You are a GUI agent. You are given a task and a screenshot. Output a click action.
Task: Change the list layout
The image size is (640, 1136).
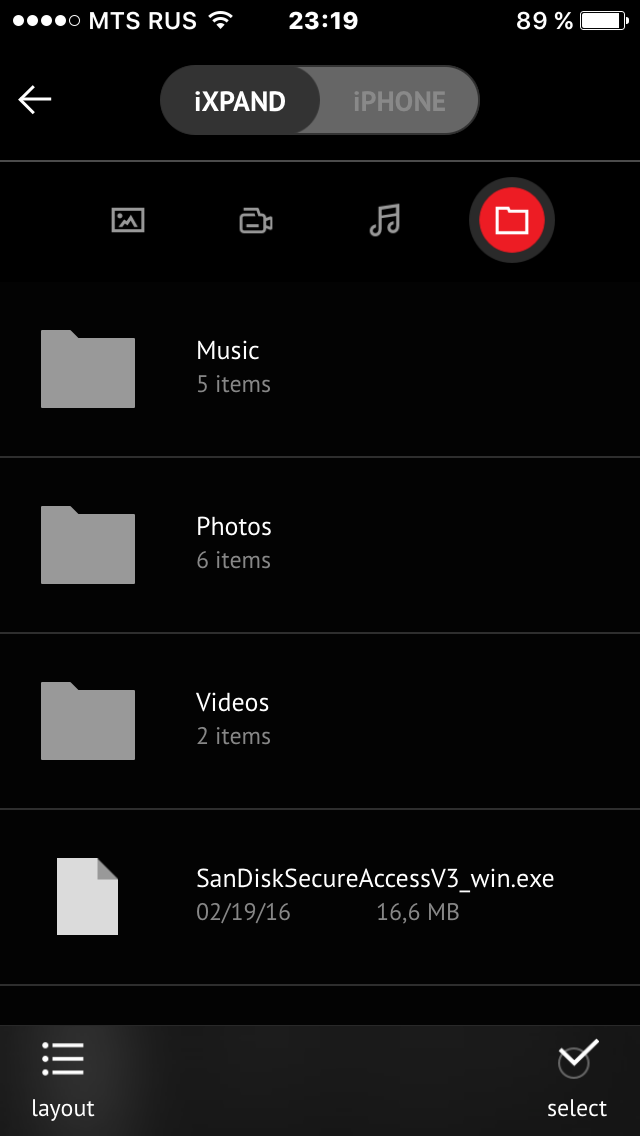tap(63, 1079)
